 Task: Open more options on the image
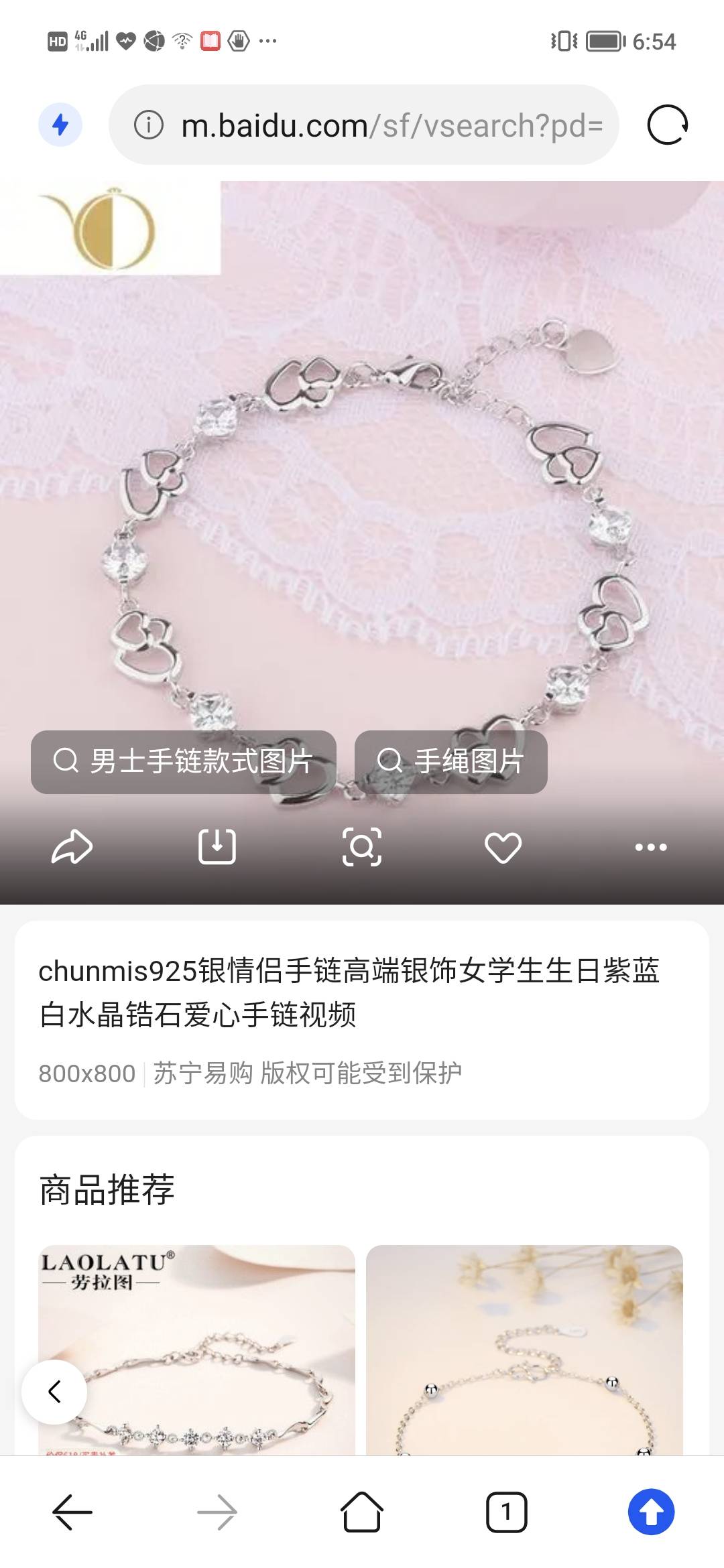[x=650, y=847]
